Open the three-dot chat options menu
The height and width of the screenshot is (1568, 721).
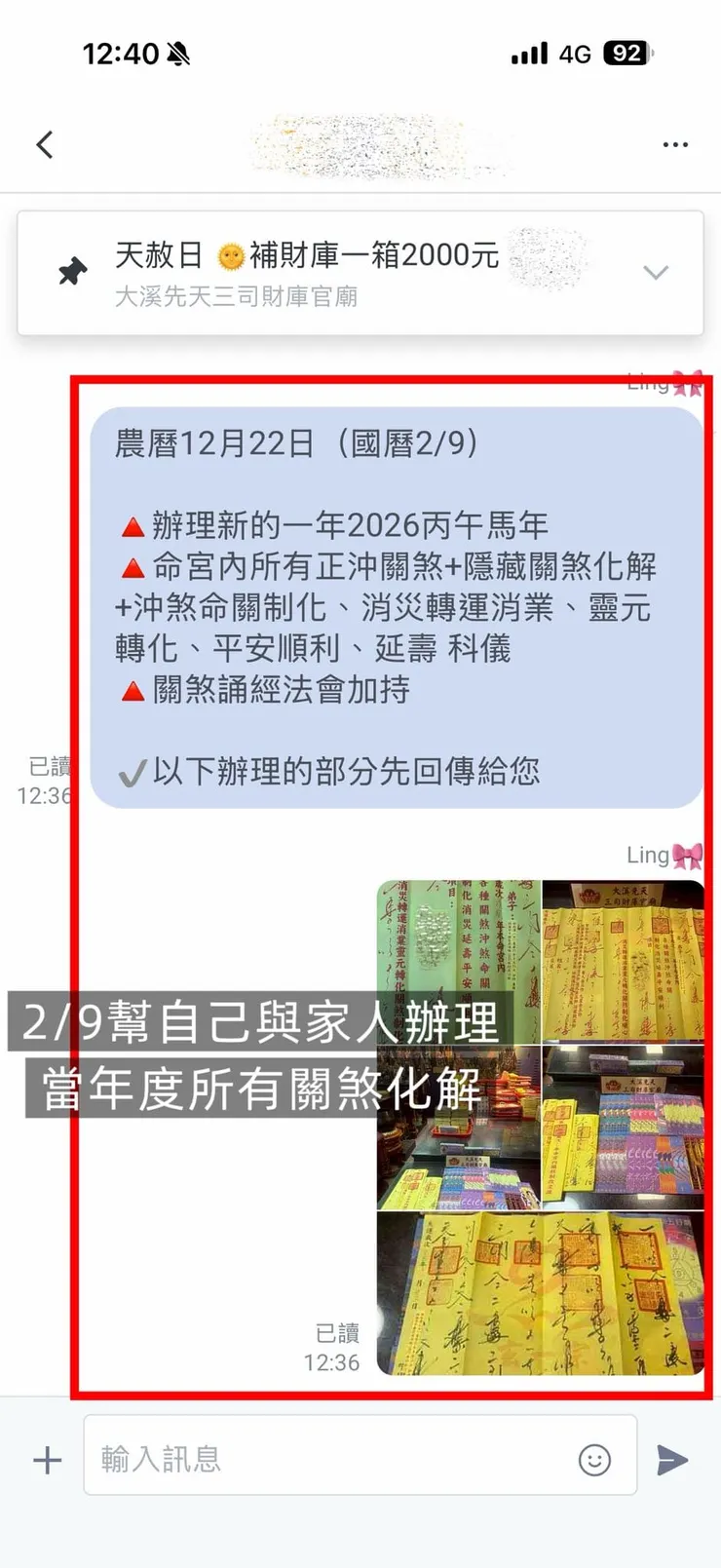point(675,143)
